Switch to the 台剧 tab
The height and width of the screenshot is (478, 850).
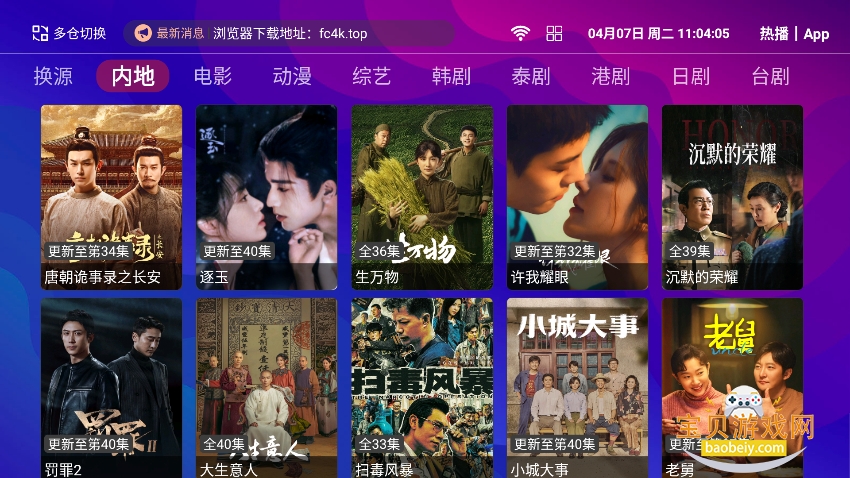770,76
